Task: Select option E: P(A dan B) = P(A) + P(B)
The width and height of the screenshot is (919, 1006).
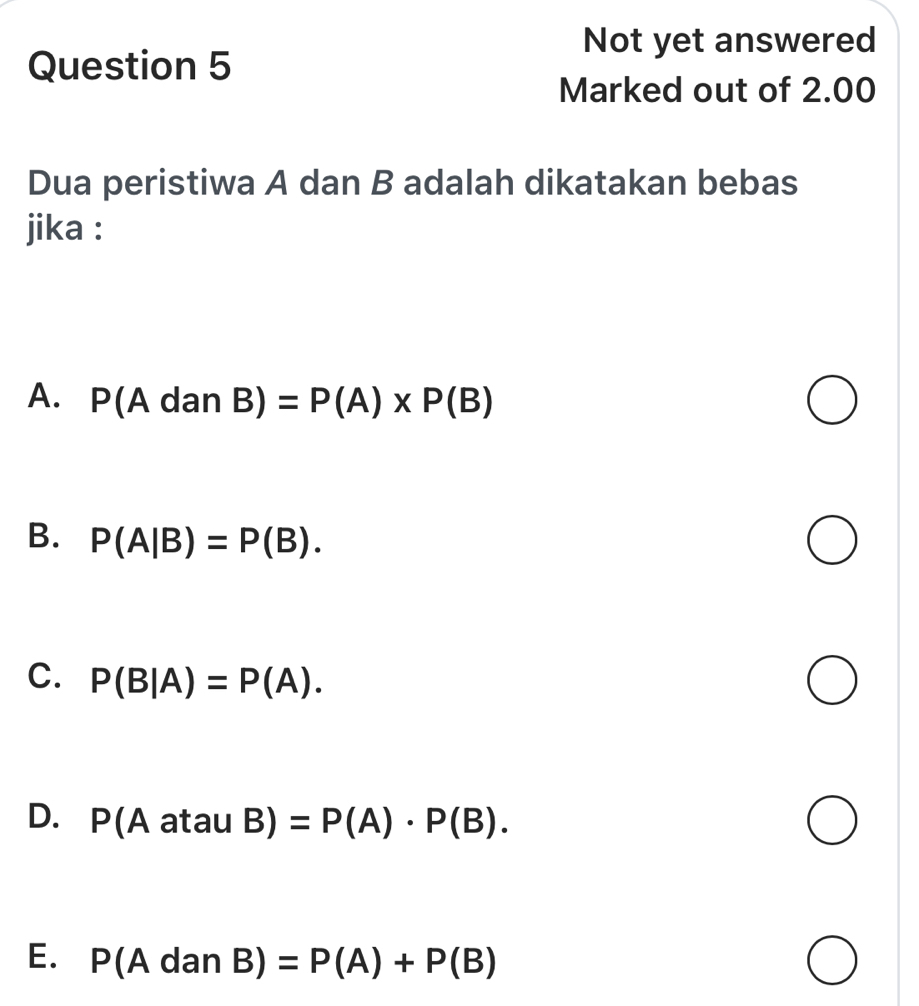Action: click(832, 963)
